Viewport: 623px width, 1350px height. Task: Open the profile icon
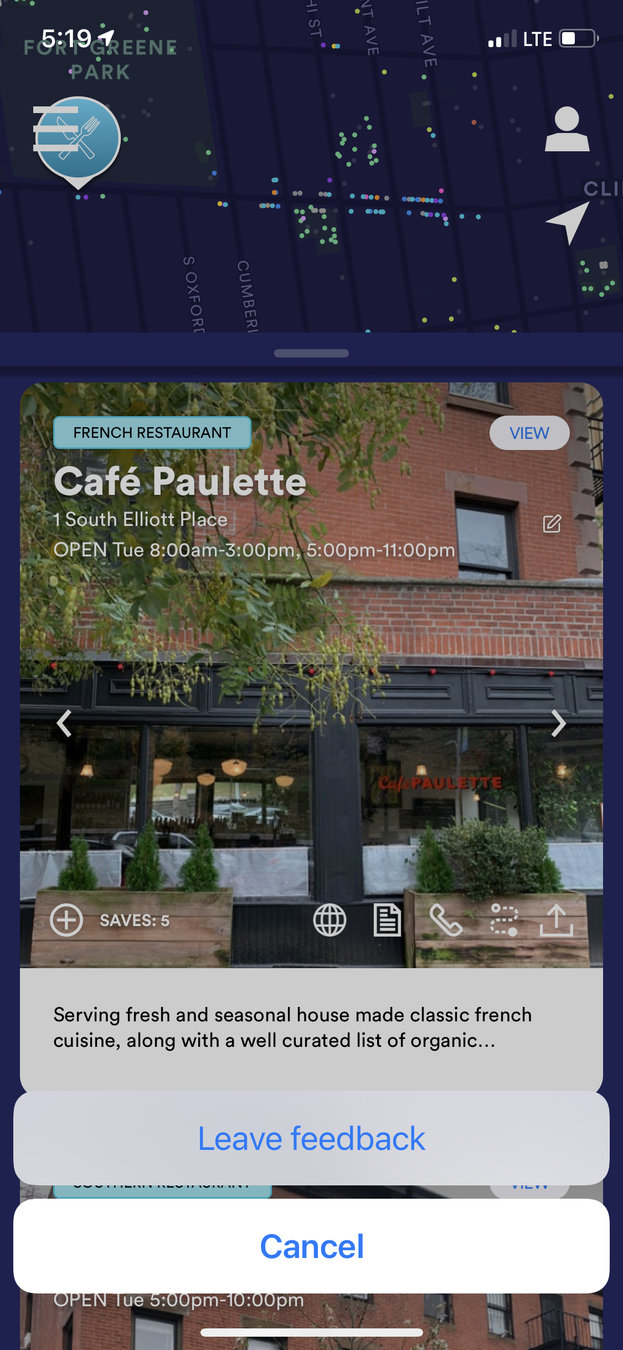point(567,129)
